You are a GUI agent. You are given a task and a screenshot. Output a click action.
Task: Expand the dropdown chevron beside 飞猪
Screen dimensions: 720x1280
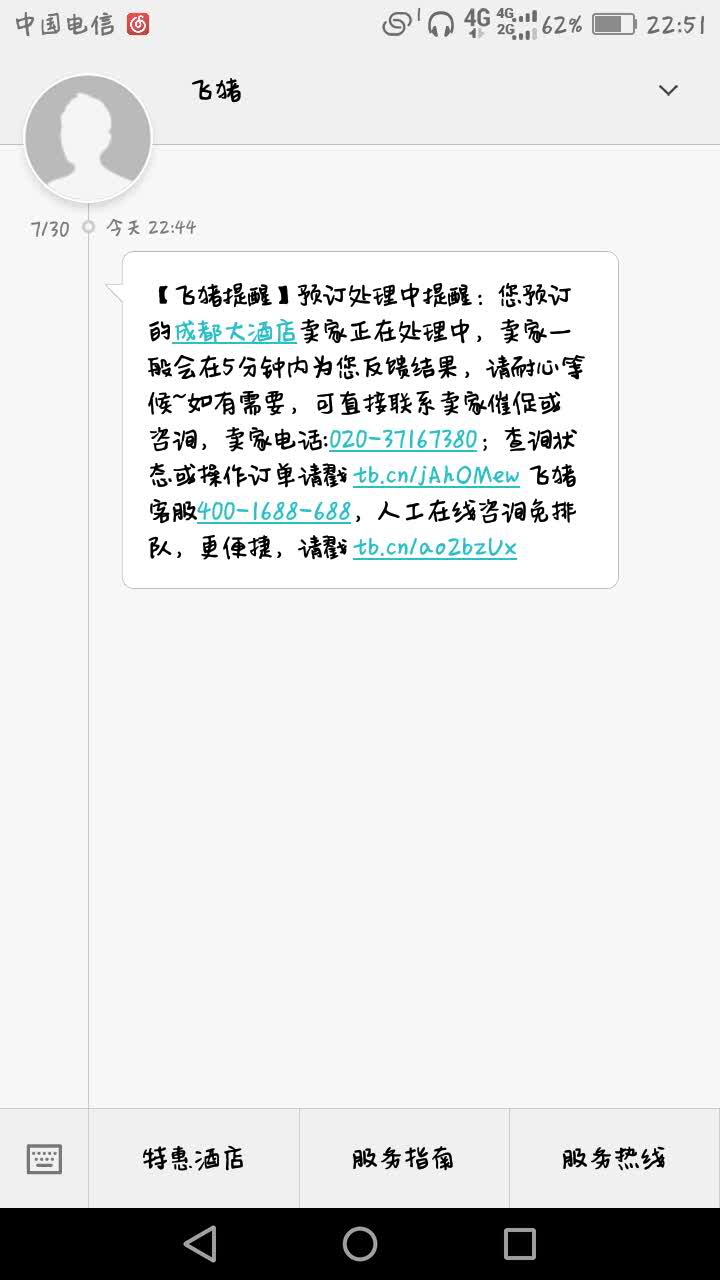tap(668, 90)
